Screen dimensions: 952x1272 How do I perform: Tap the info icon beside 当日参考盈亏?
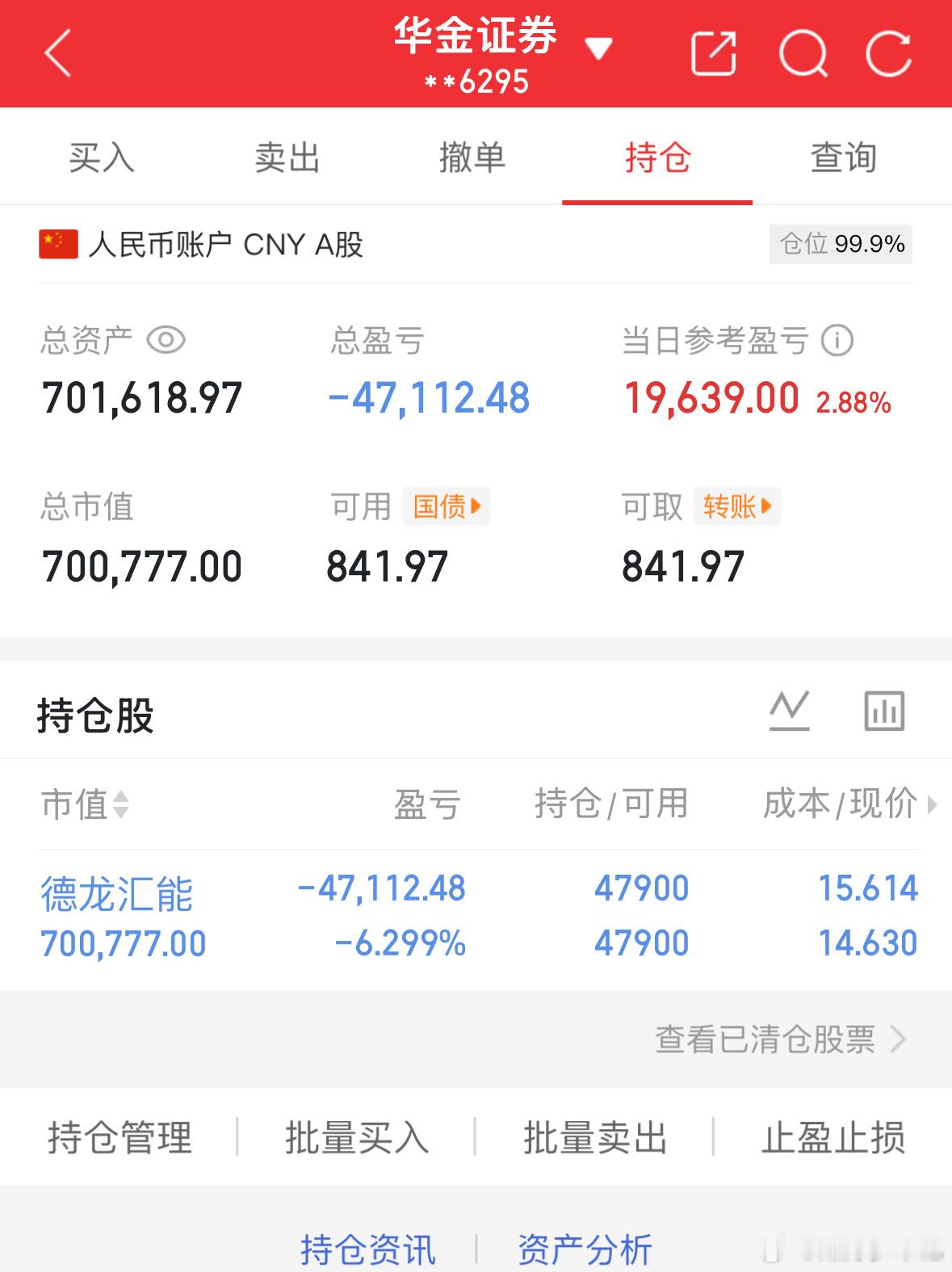point(837,341)
